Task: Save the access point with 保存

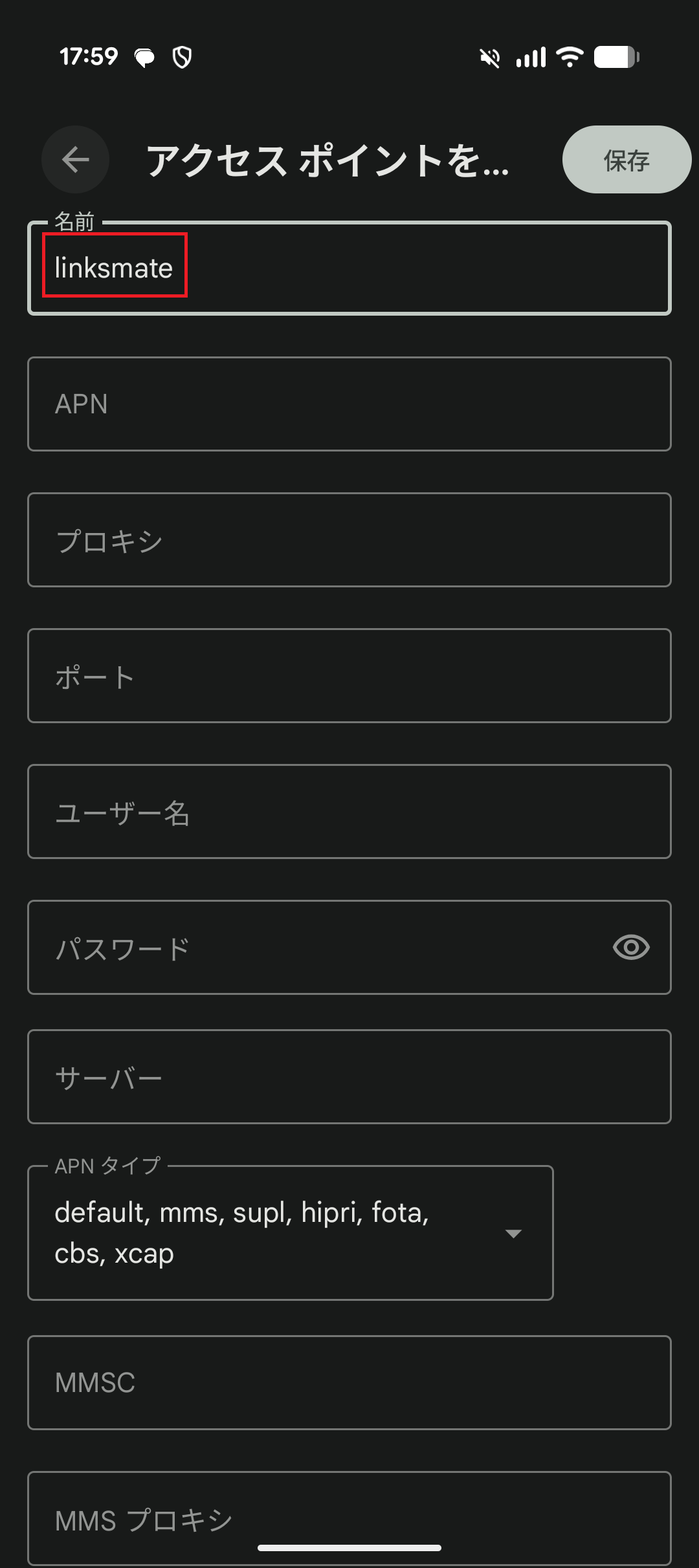Action: [x=625, y=159]
